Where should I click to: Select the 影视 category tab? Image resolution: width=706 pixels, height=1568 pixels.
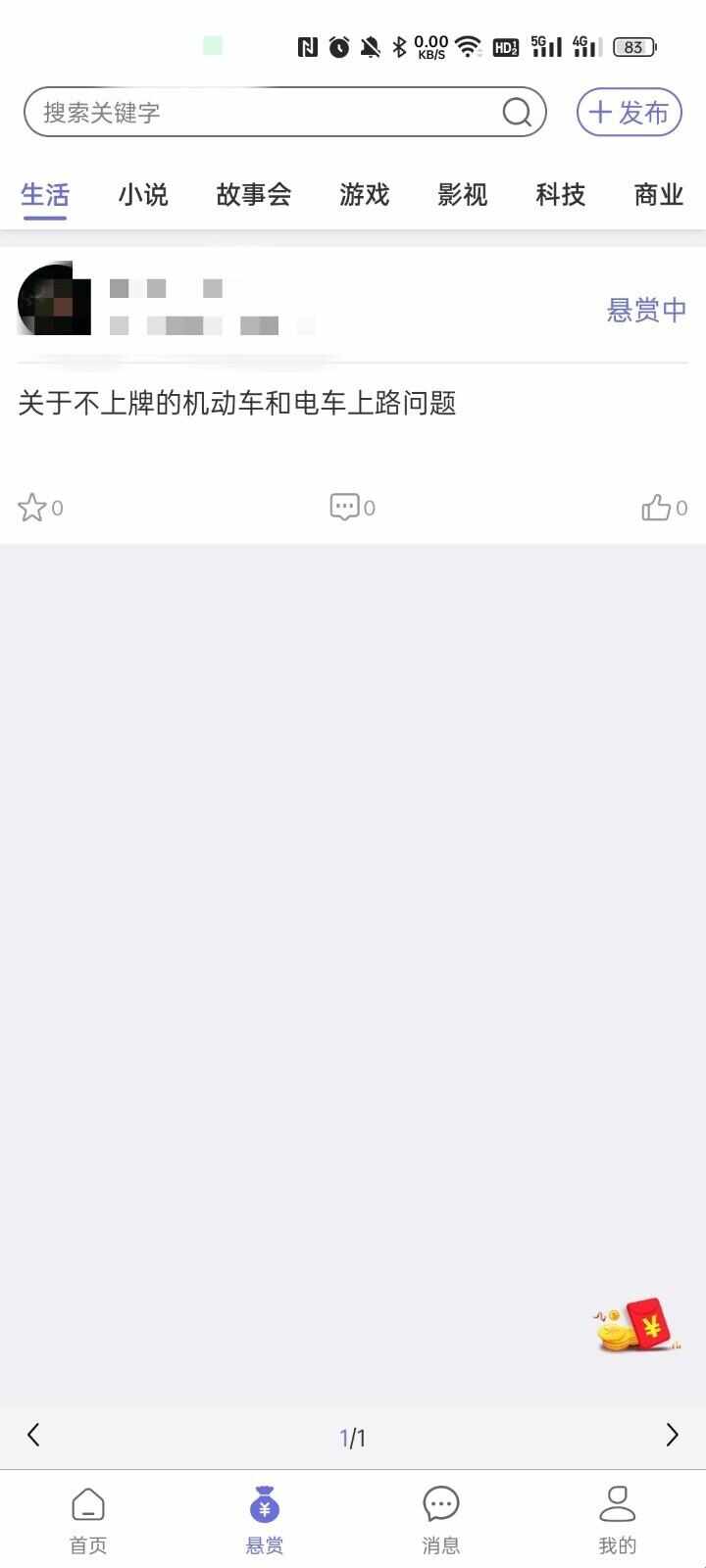click(x=463, y=195)
